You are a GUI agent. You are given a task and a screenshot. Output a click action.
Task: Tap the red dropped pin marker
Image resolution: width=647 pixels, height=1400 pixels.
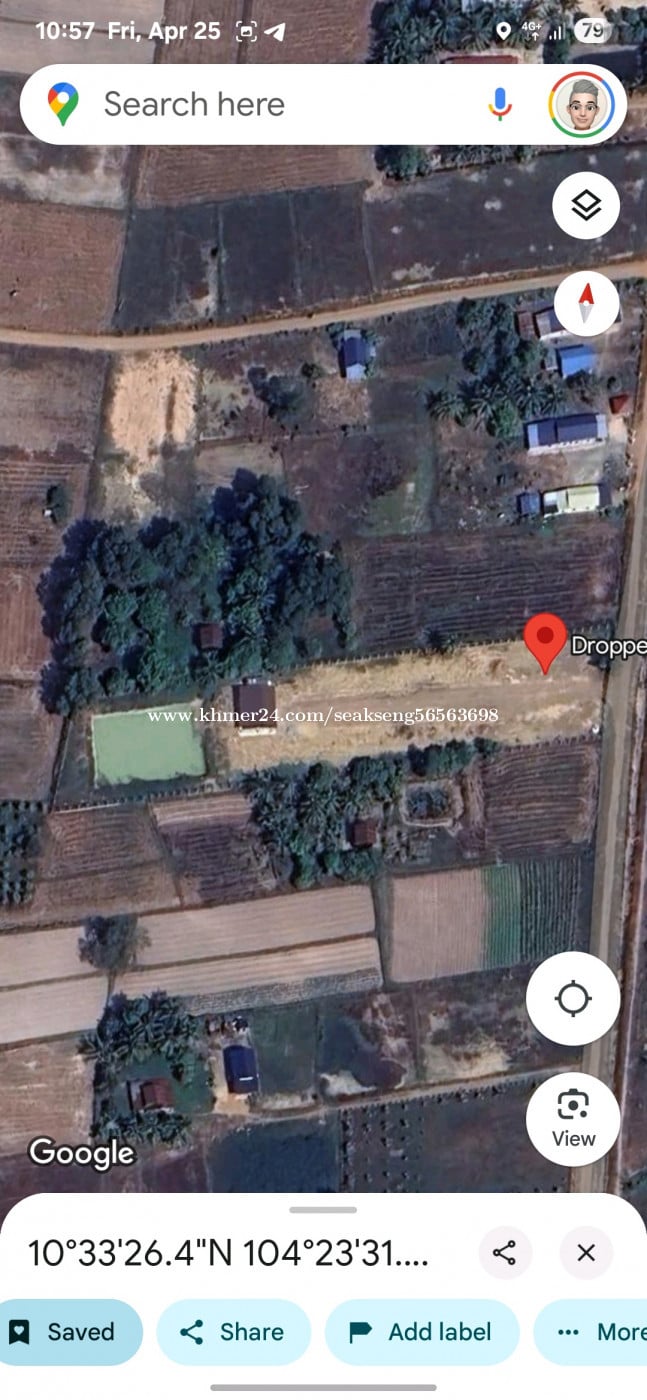click(546, 640)
